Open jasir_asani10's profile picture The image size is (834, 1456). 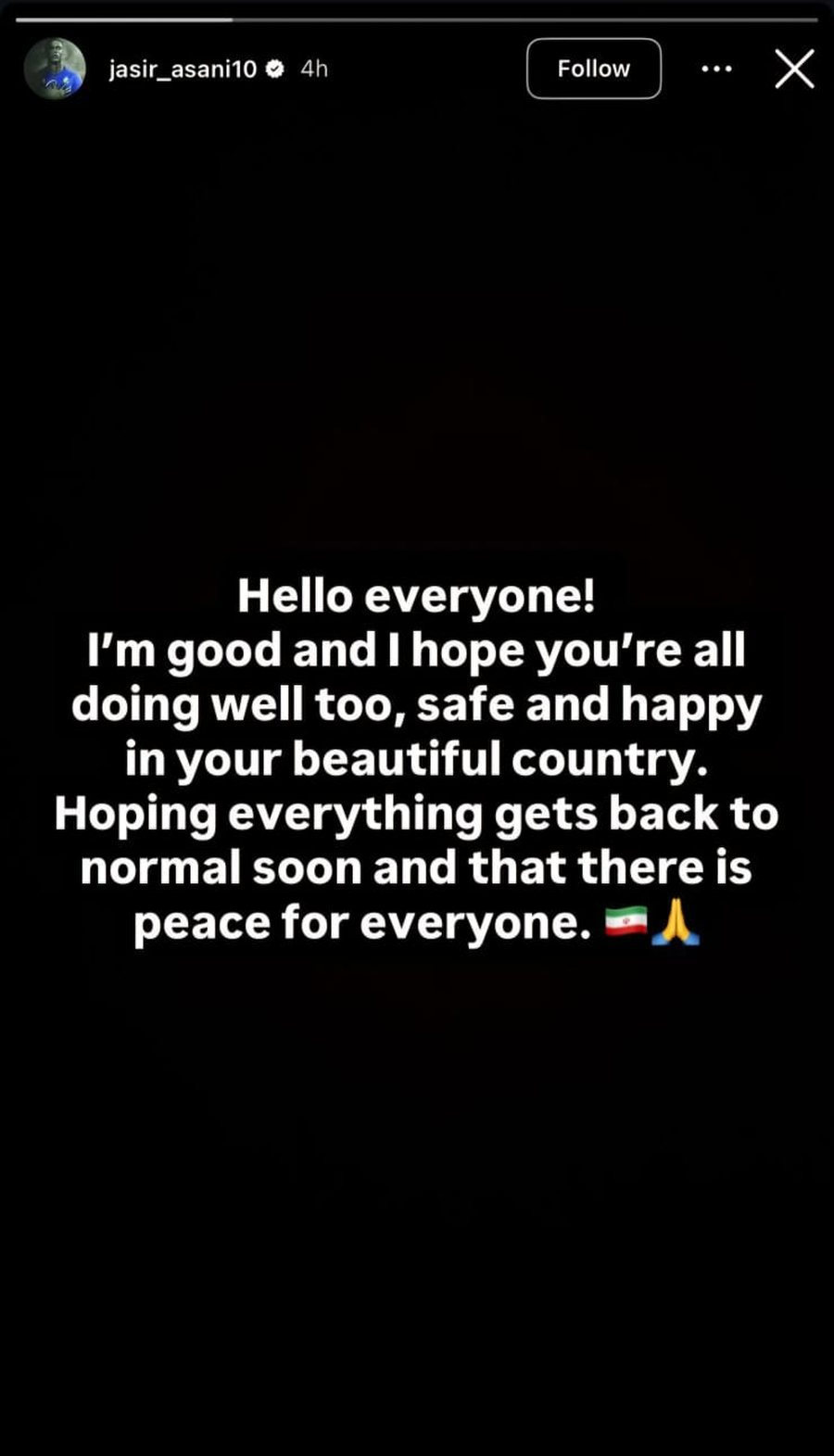(55, 69)
